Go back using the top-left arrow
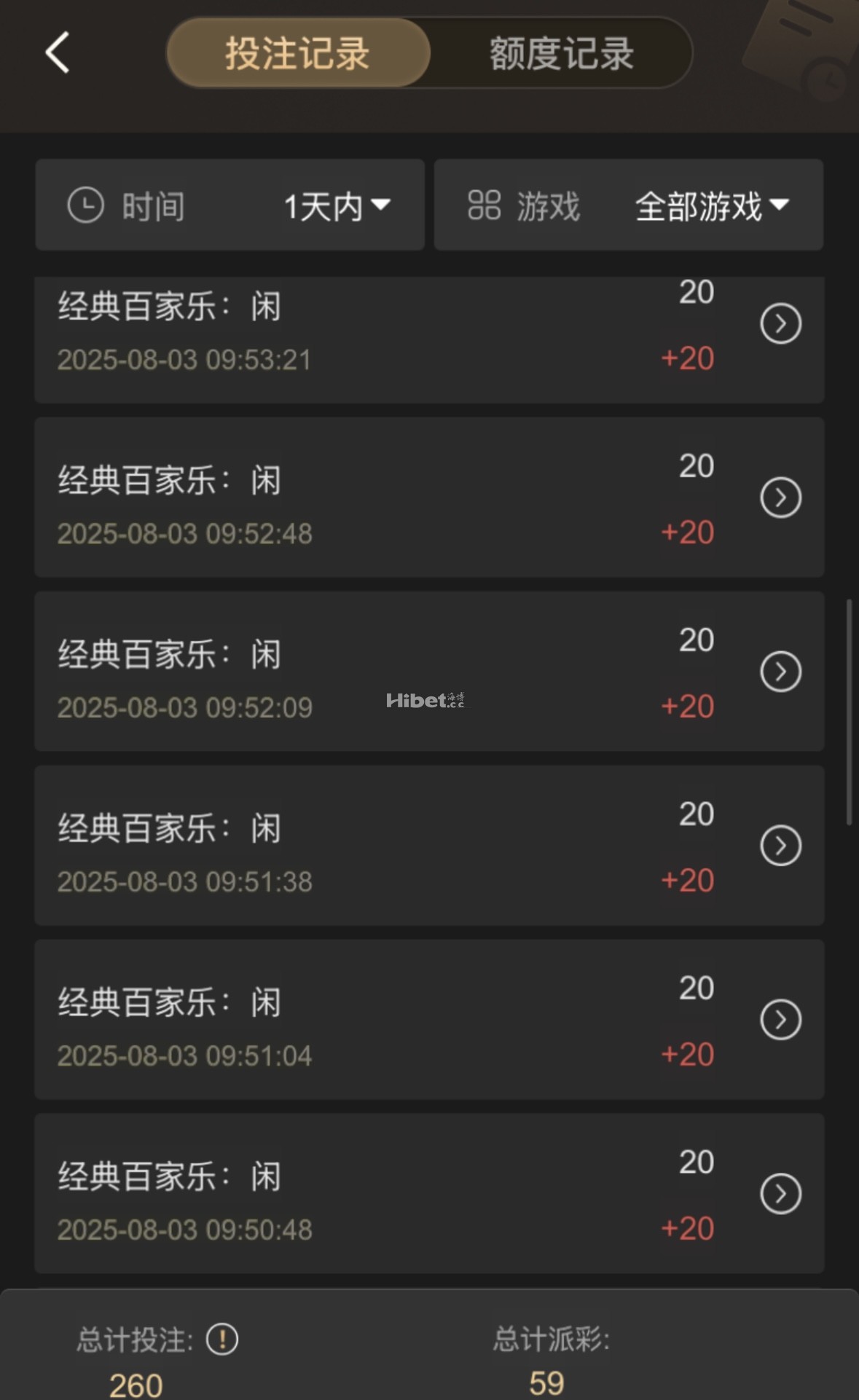 [x=57, y=52]
